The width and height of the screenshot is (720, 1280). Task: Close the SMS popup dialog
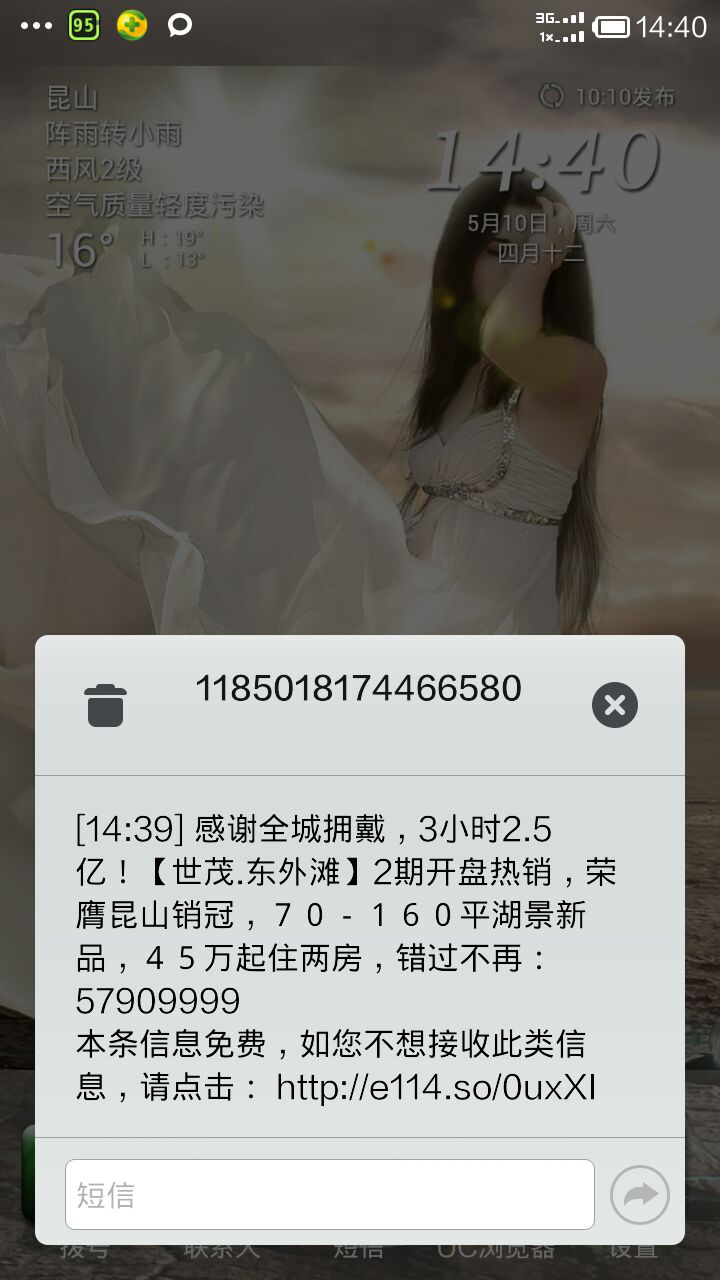tap(614, 705)
